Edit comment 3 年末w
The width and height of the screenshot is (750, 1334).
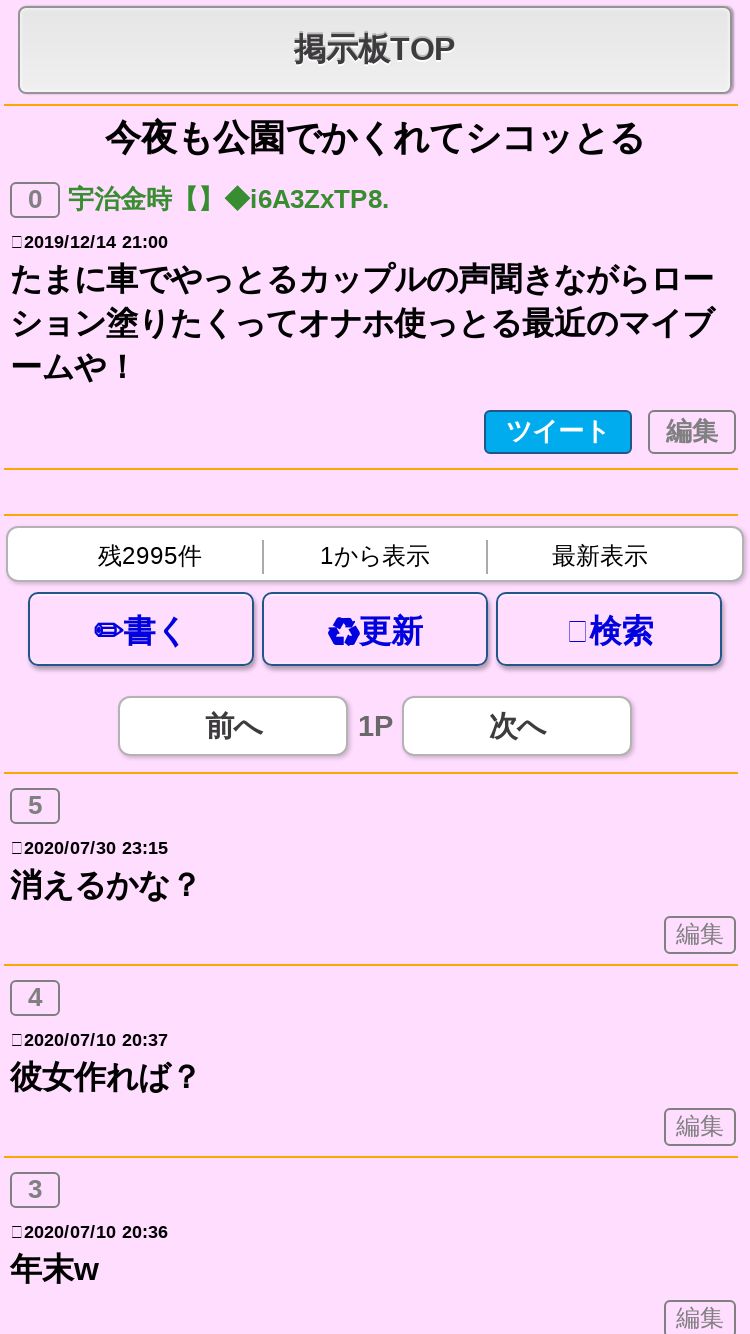700,1318
